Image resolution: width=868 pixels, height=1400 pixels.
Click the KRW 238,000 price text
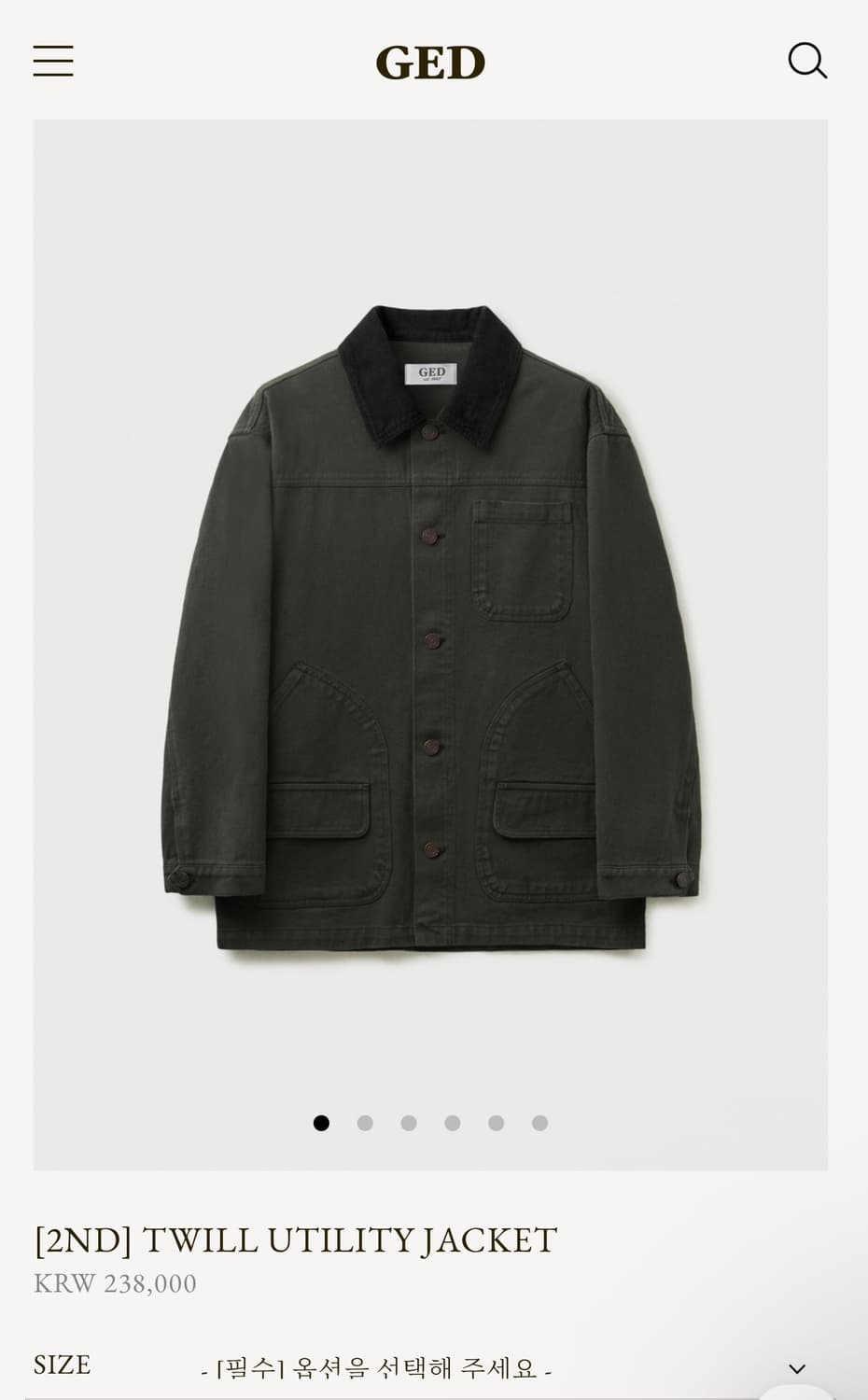pyautogui.click(x=117, y=1285)
